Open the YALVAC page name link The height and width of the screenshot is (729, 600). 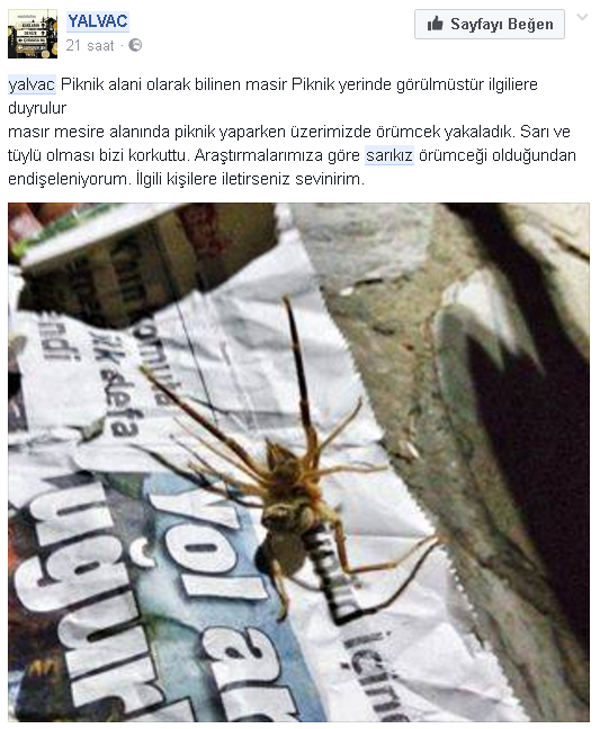97,21
